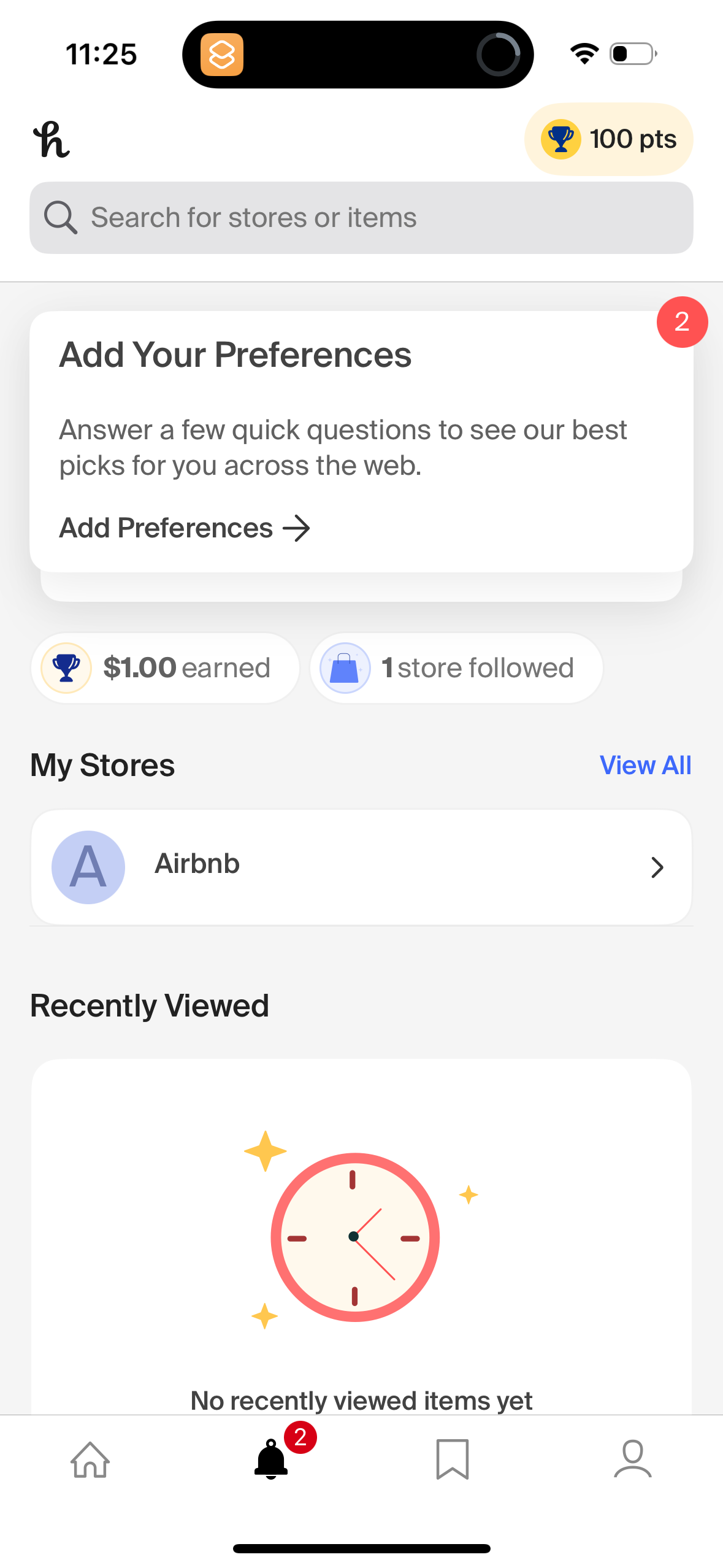Open the profile account icon
Viewport: 723px width, 1568px height.
633,1462
